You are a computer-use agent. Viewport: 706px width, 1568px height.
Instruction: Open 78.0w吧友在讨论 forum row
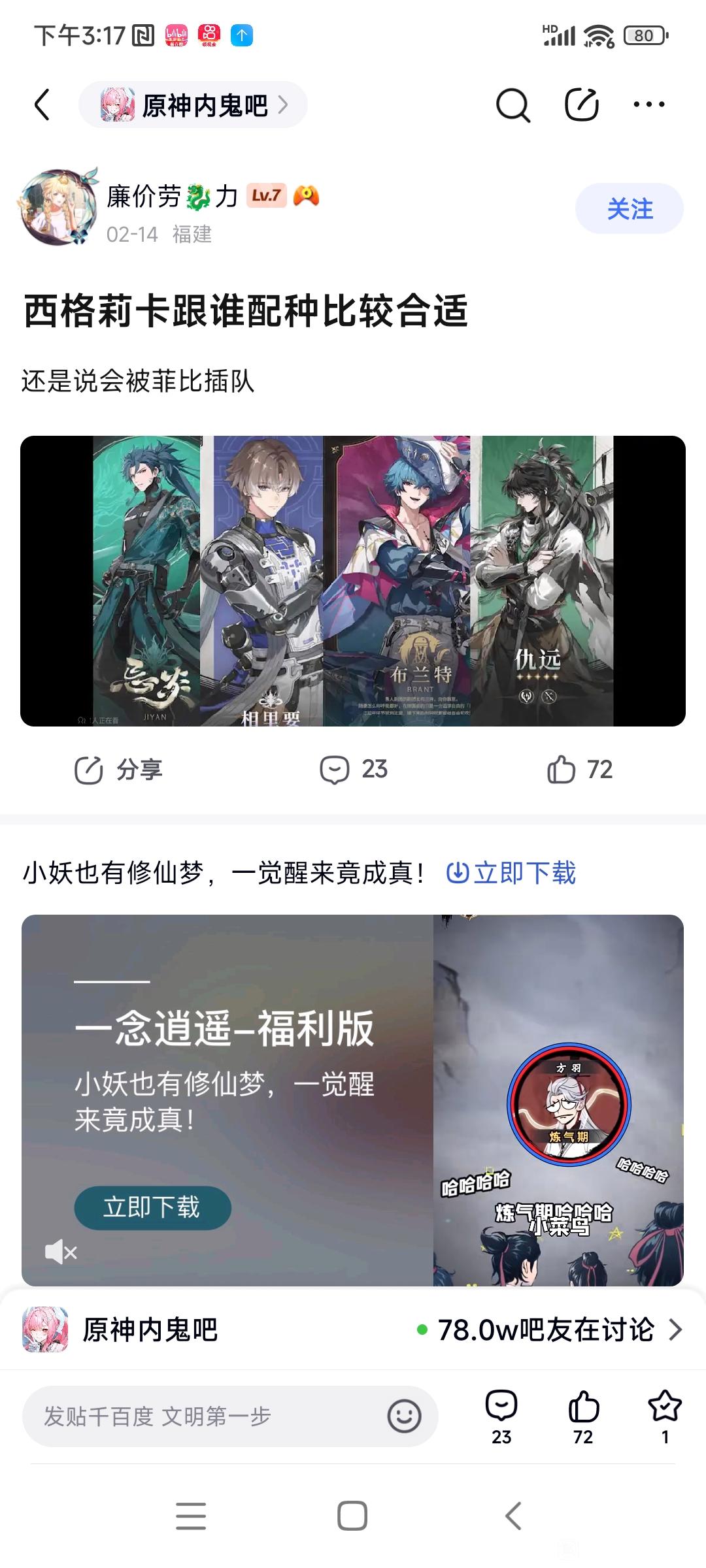click(x=549, y=1330)
